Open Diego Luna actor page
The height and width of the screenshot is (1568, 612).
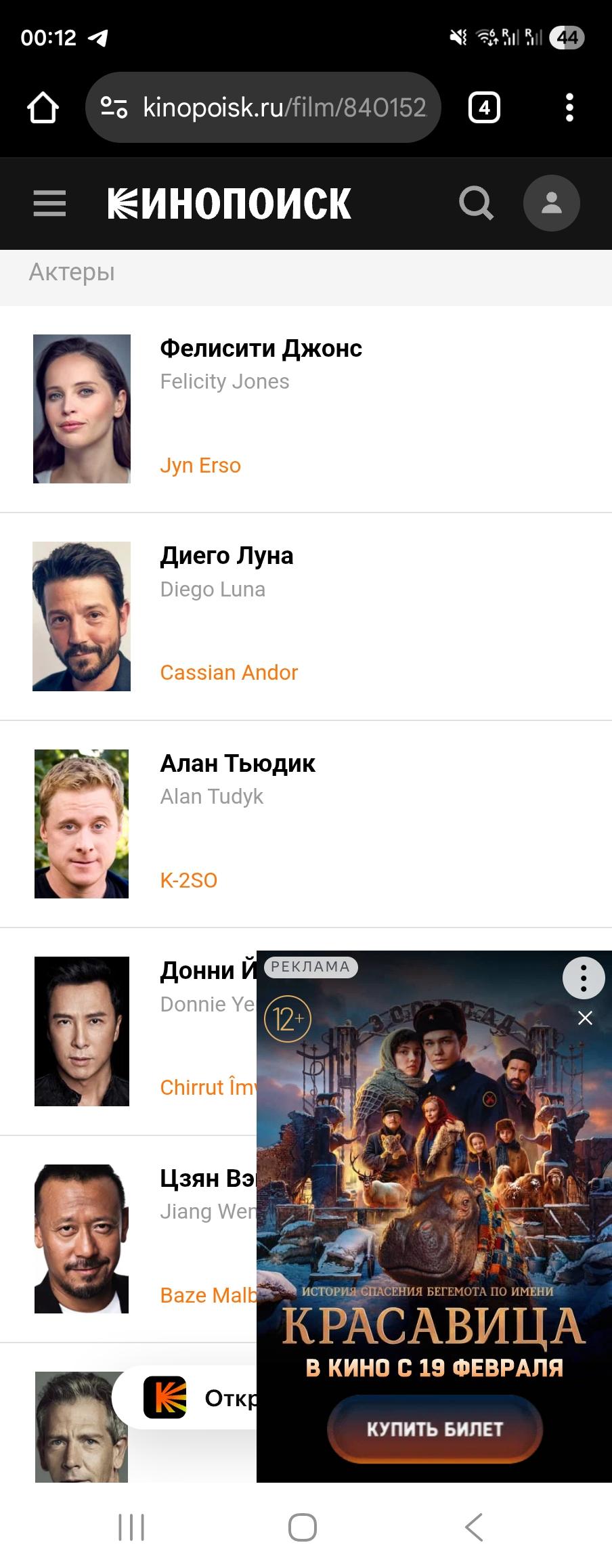coord(226,557)
